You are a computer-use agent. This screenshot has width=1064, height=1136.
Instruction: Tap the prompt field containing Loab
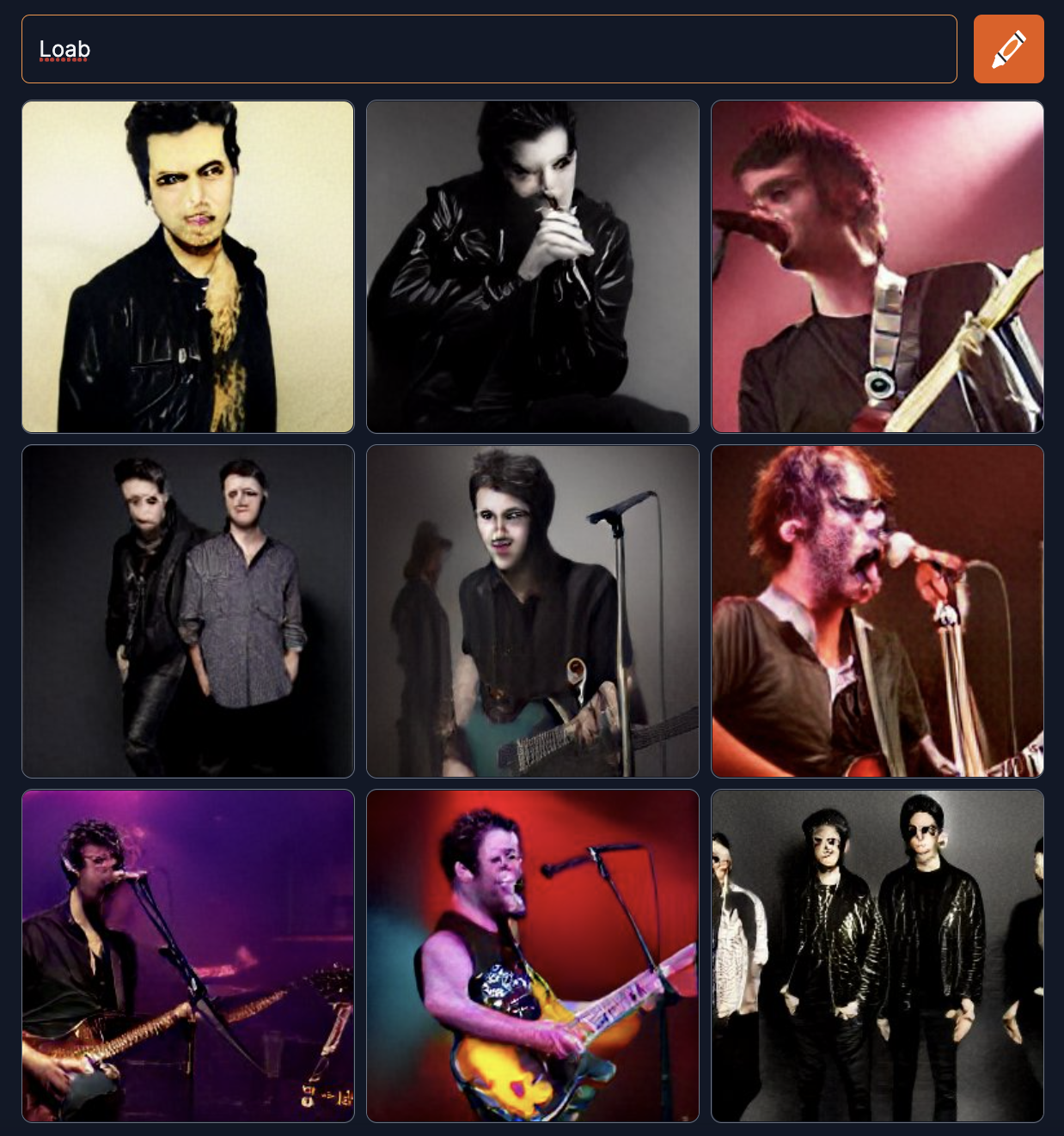pyautogui.click(x=488, y=49)
